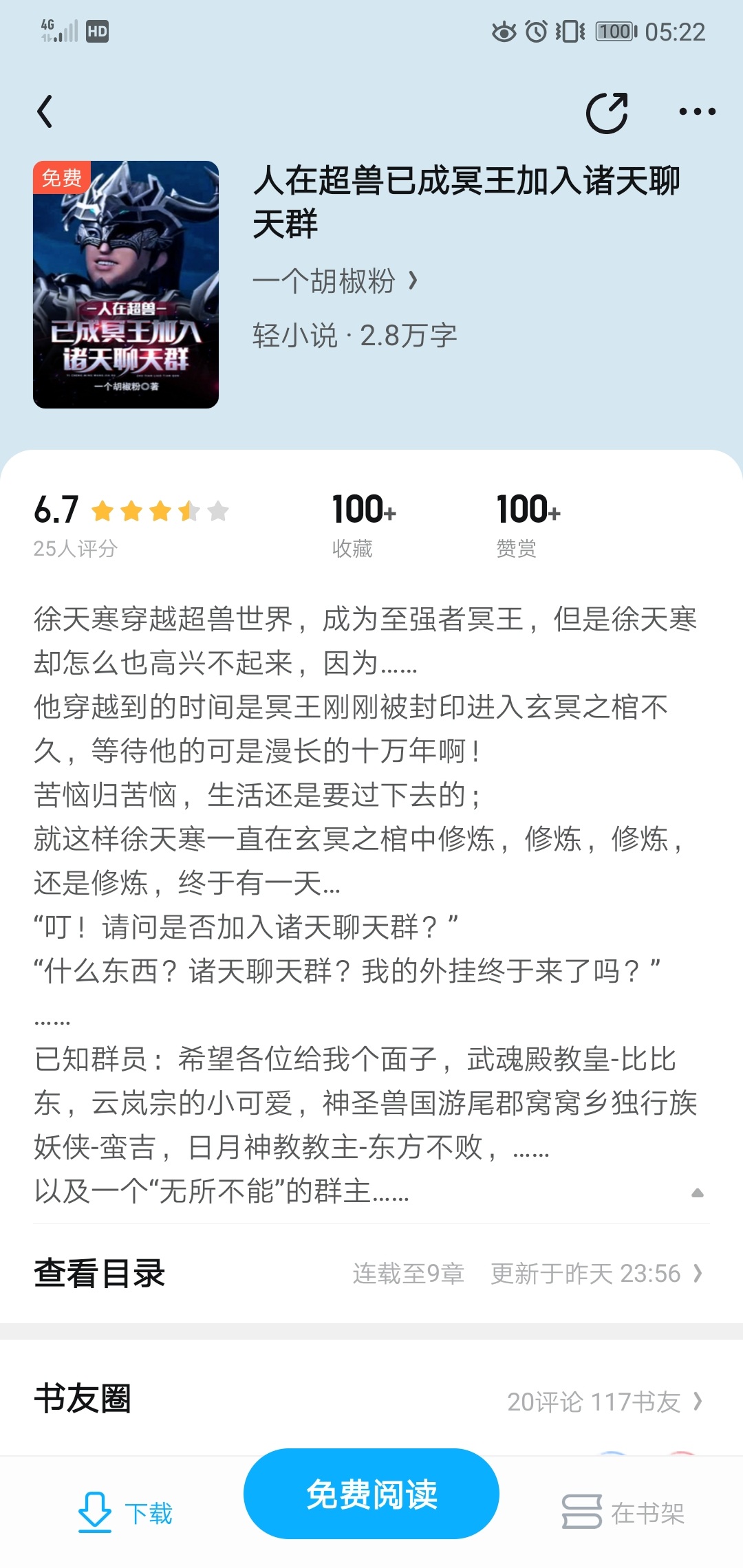Open 查看目录 chapter list
The image size is (743, 1568).
coord(371,1273)
